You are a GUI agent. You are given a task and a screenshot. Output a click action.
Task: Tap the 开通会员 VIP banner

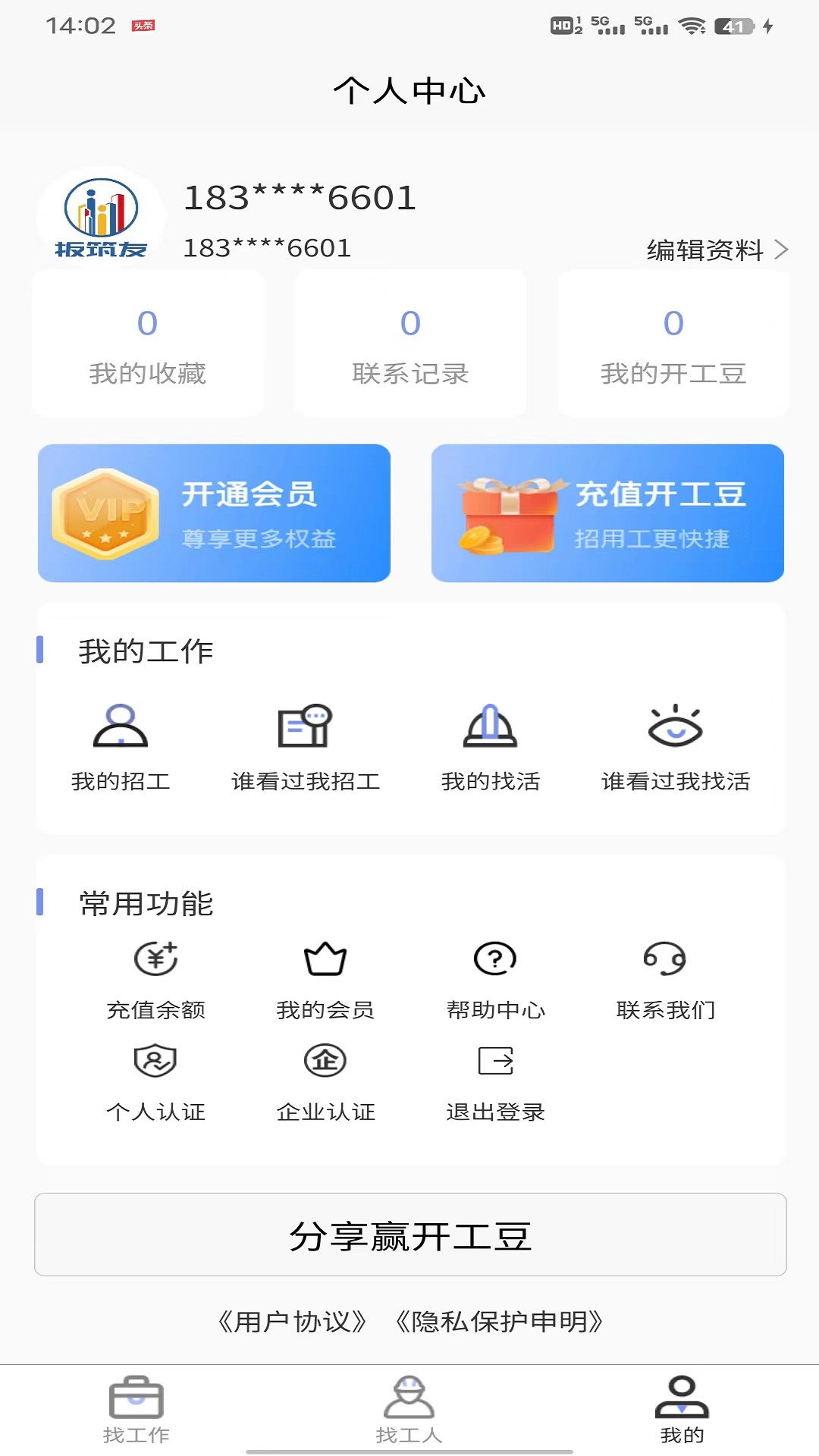pos(215,513)
